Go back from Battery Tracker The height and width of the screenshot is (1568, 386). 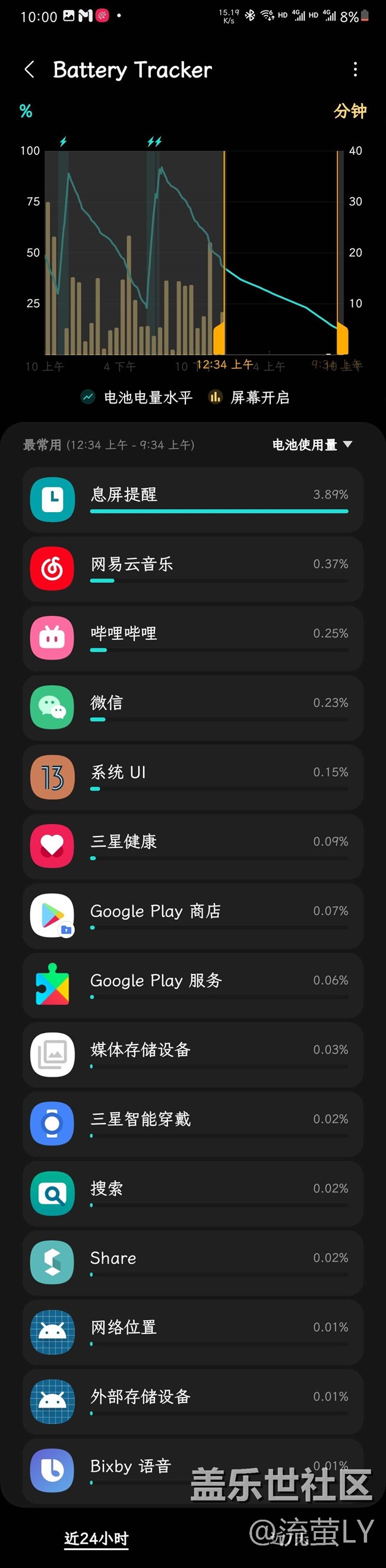[x=29, y=70]
